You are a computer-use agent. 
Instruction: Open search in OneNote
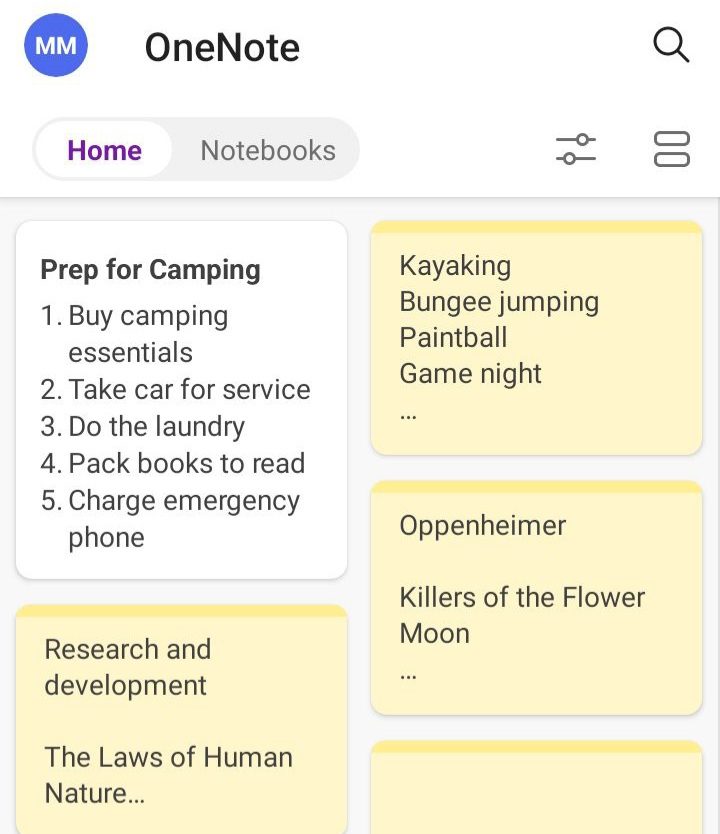pyautogui.click(x=670, y=44)
